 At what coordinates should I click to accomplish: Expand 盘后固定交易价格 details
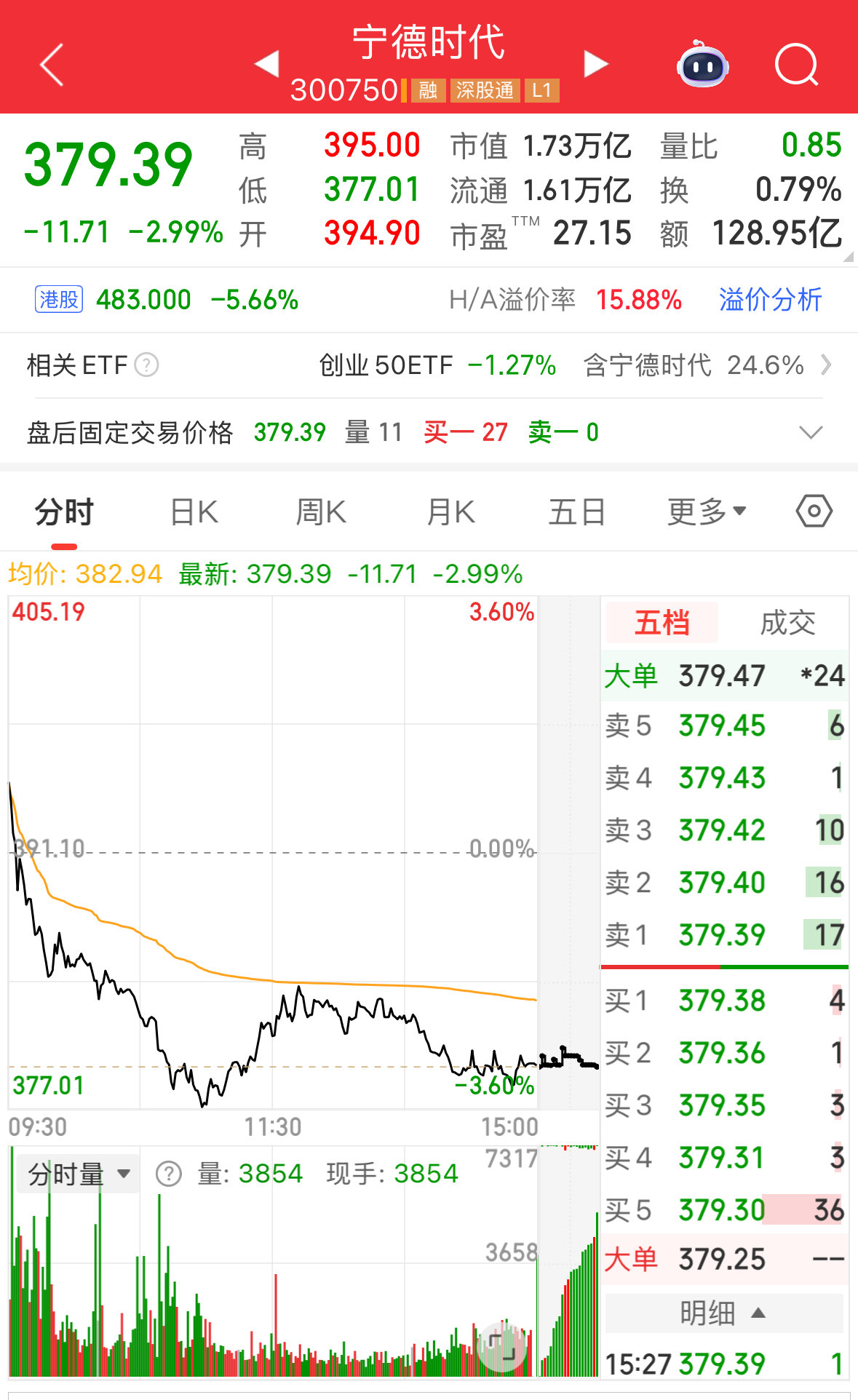[x=810, y=432]
